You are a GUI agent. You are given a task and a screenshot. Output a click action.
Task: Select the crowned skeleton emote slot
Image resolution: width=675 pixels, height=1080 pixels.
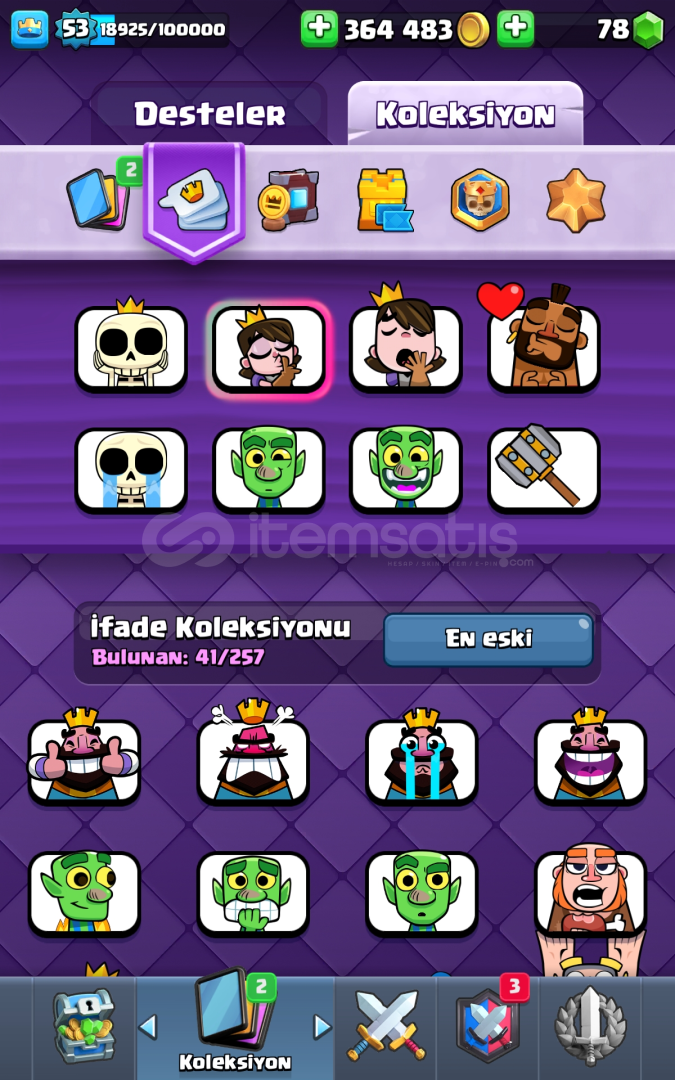[131, 348]
